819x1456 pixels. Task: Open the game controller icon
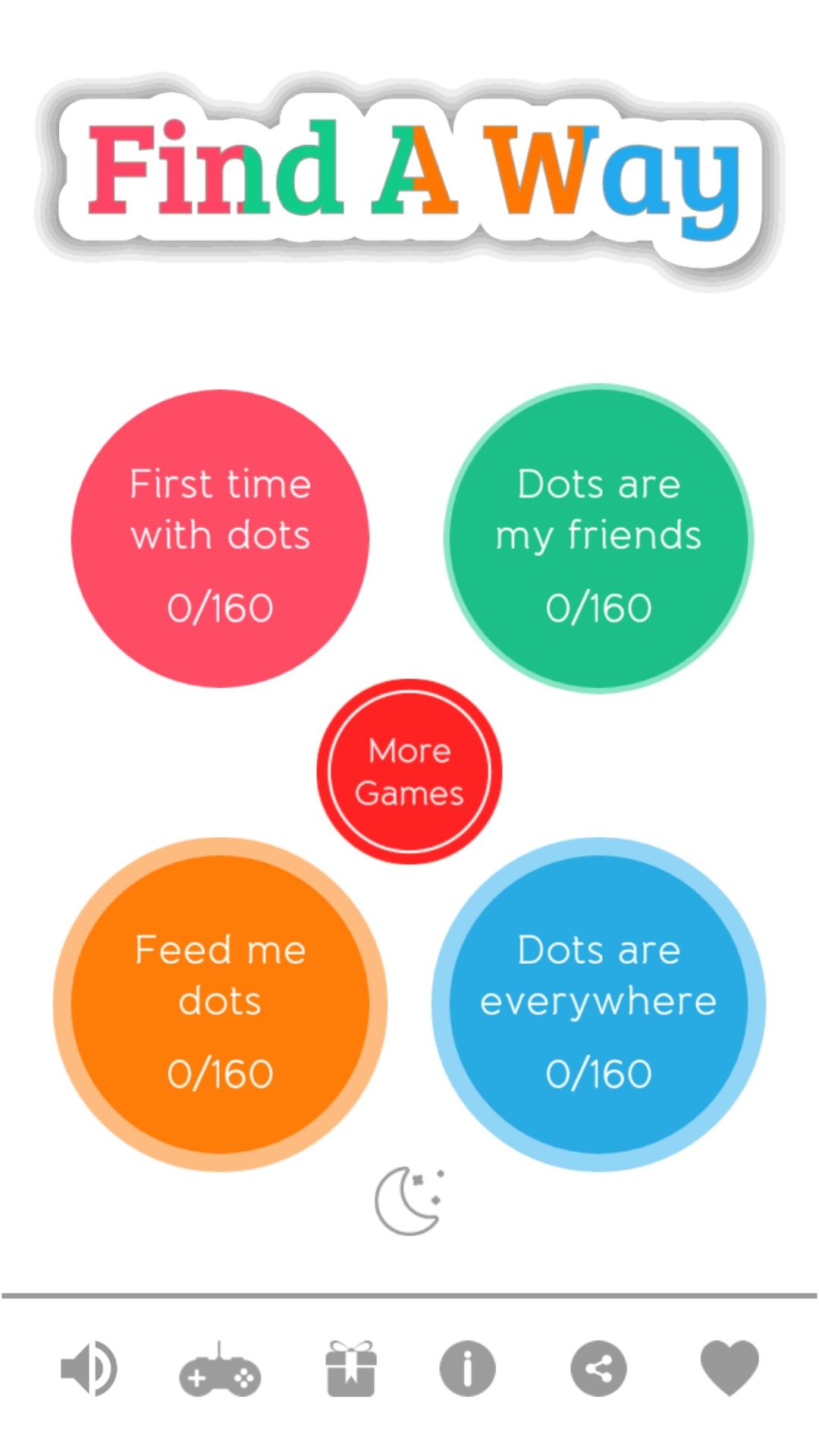tap(220, 1371)
